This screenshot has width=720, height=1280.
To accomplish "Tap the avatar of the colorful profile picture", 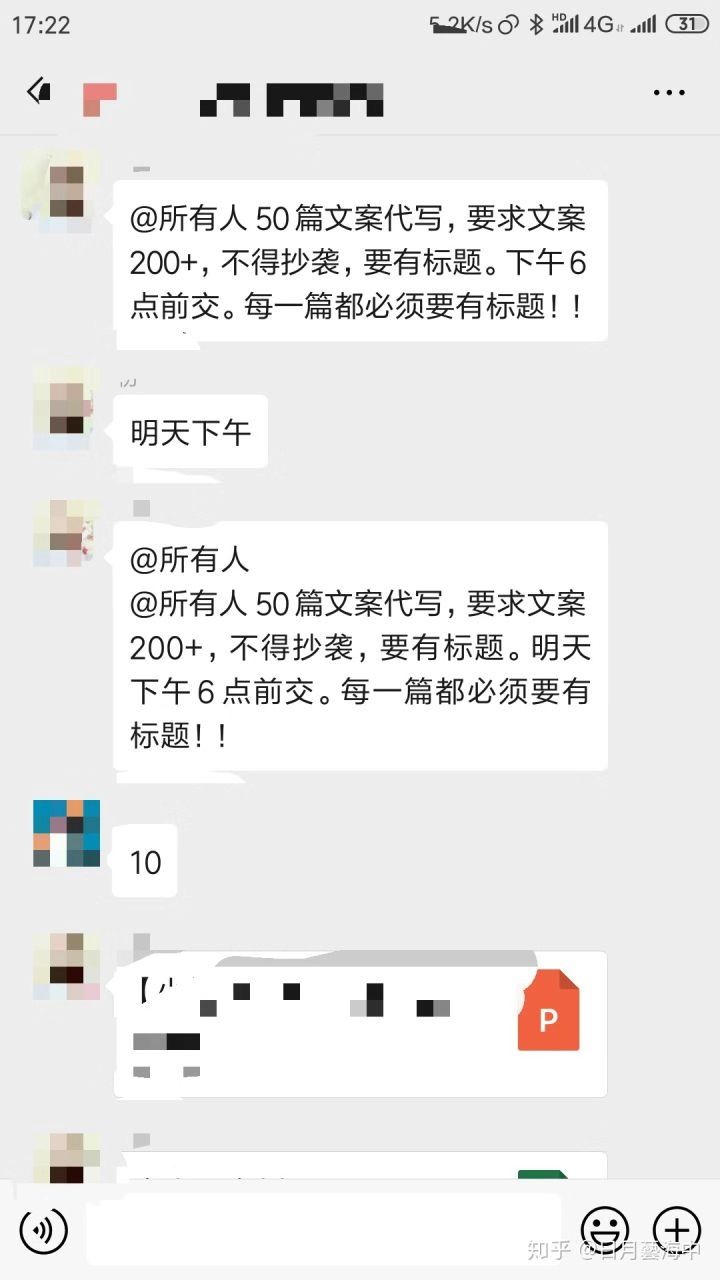I will coord(64,832).
